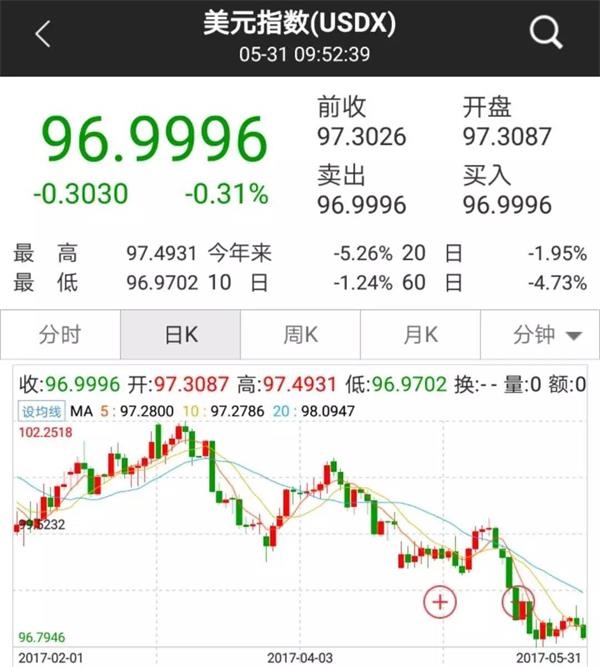
Task: Open the search magnifier icon
Action: [546, 35]
